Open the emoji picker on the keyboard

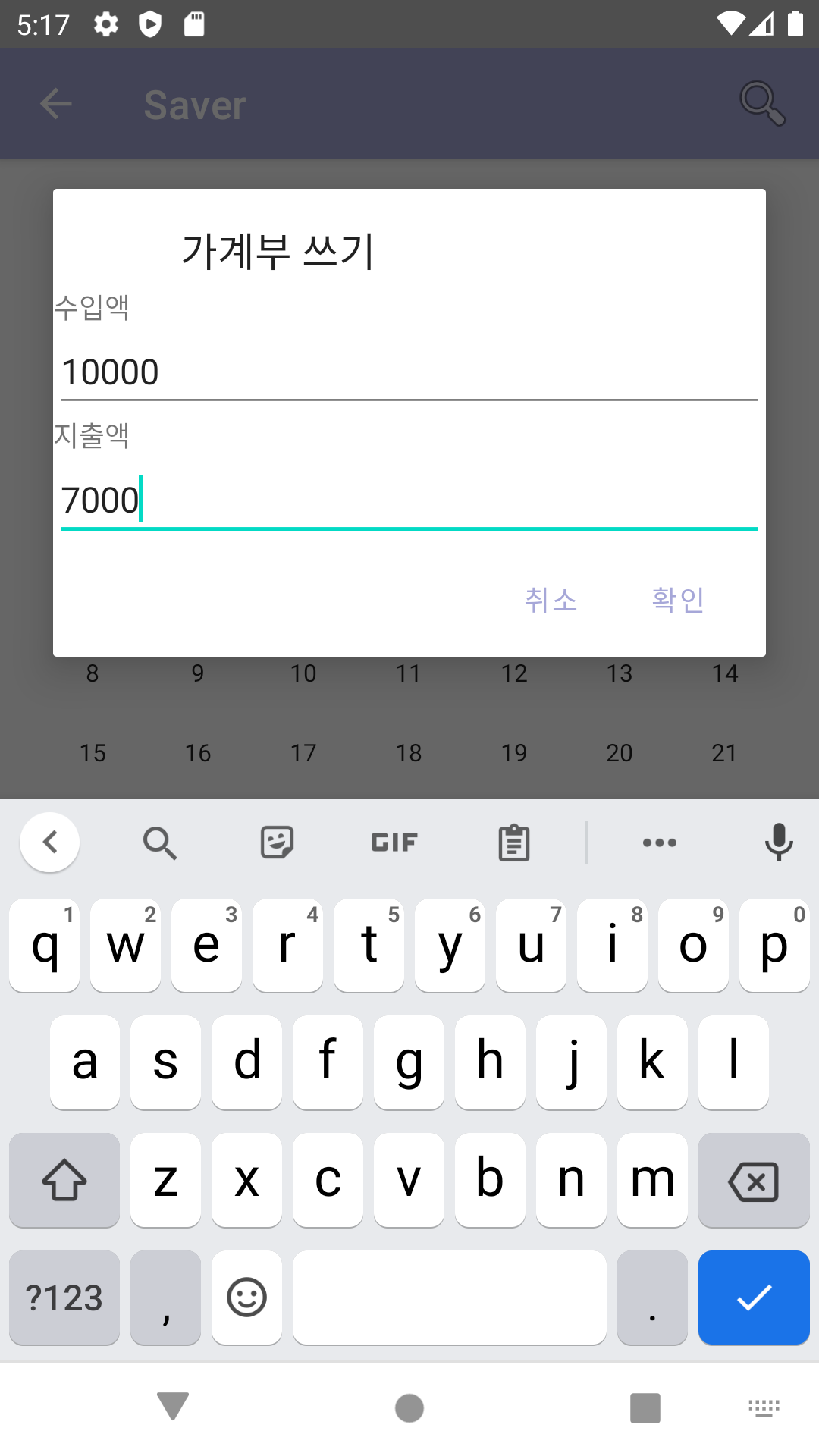tap(246, 1298)
